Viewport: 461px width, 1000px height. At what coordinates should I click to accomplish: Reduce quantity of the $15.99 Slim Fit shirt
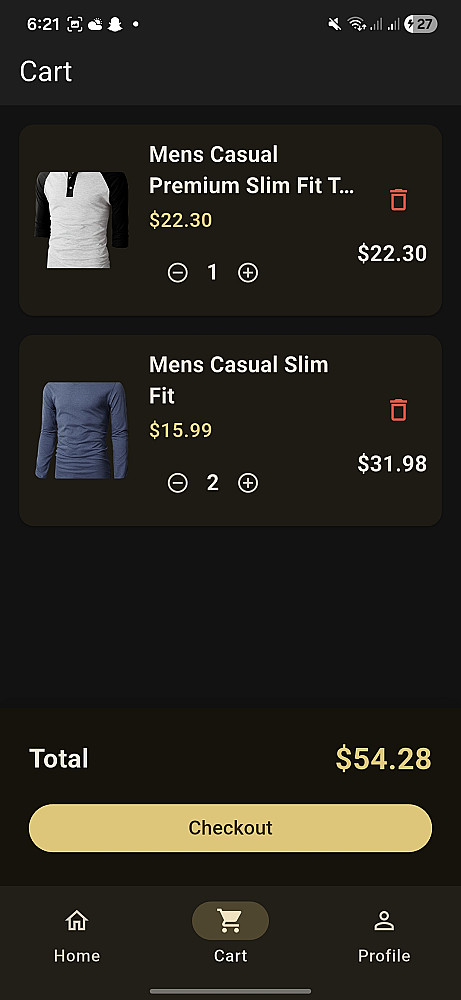coord(178,483)
